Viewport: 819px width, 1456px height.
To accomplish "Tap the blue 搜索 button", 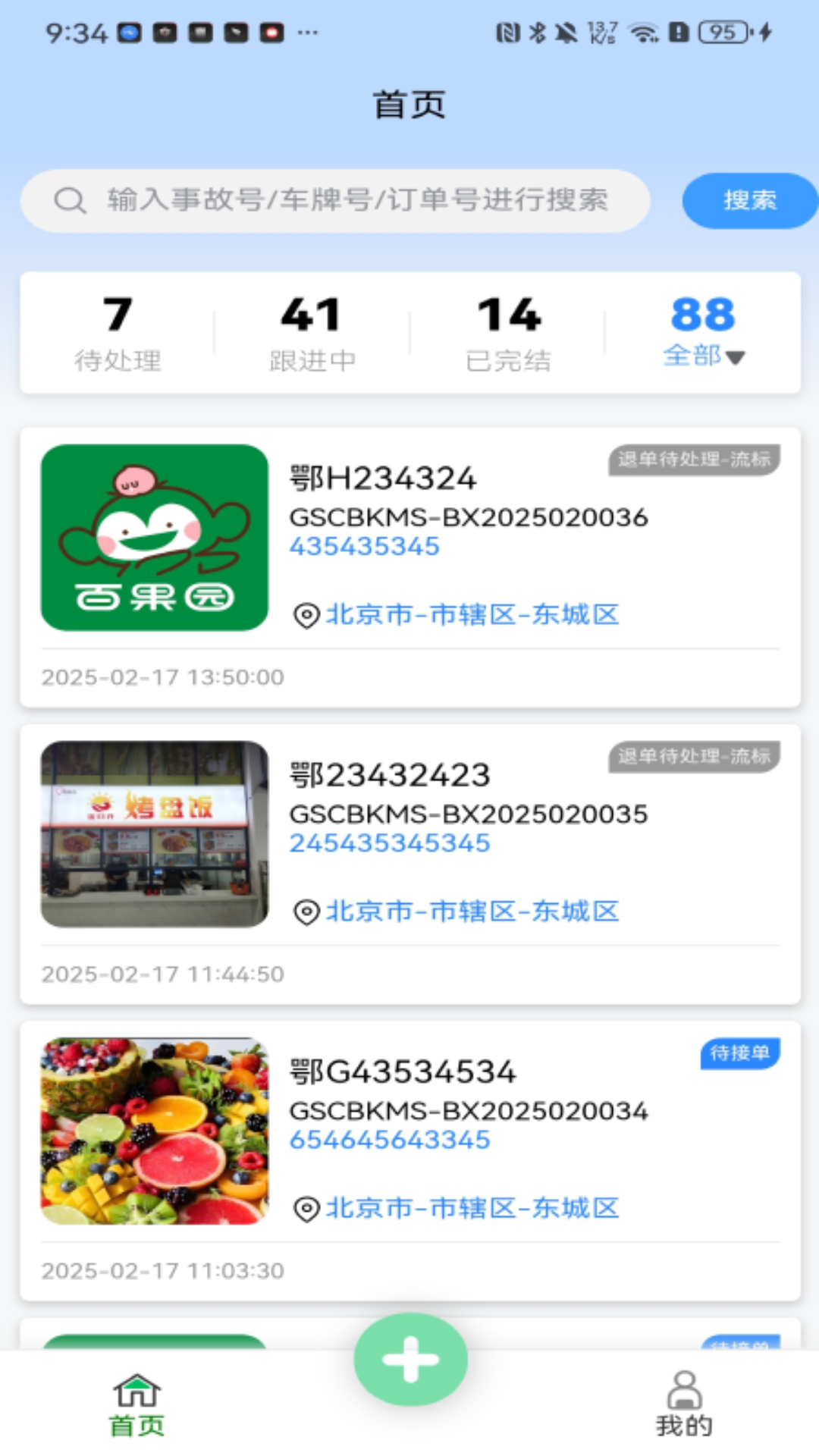I will point(748,201).
